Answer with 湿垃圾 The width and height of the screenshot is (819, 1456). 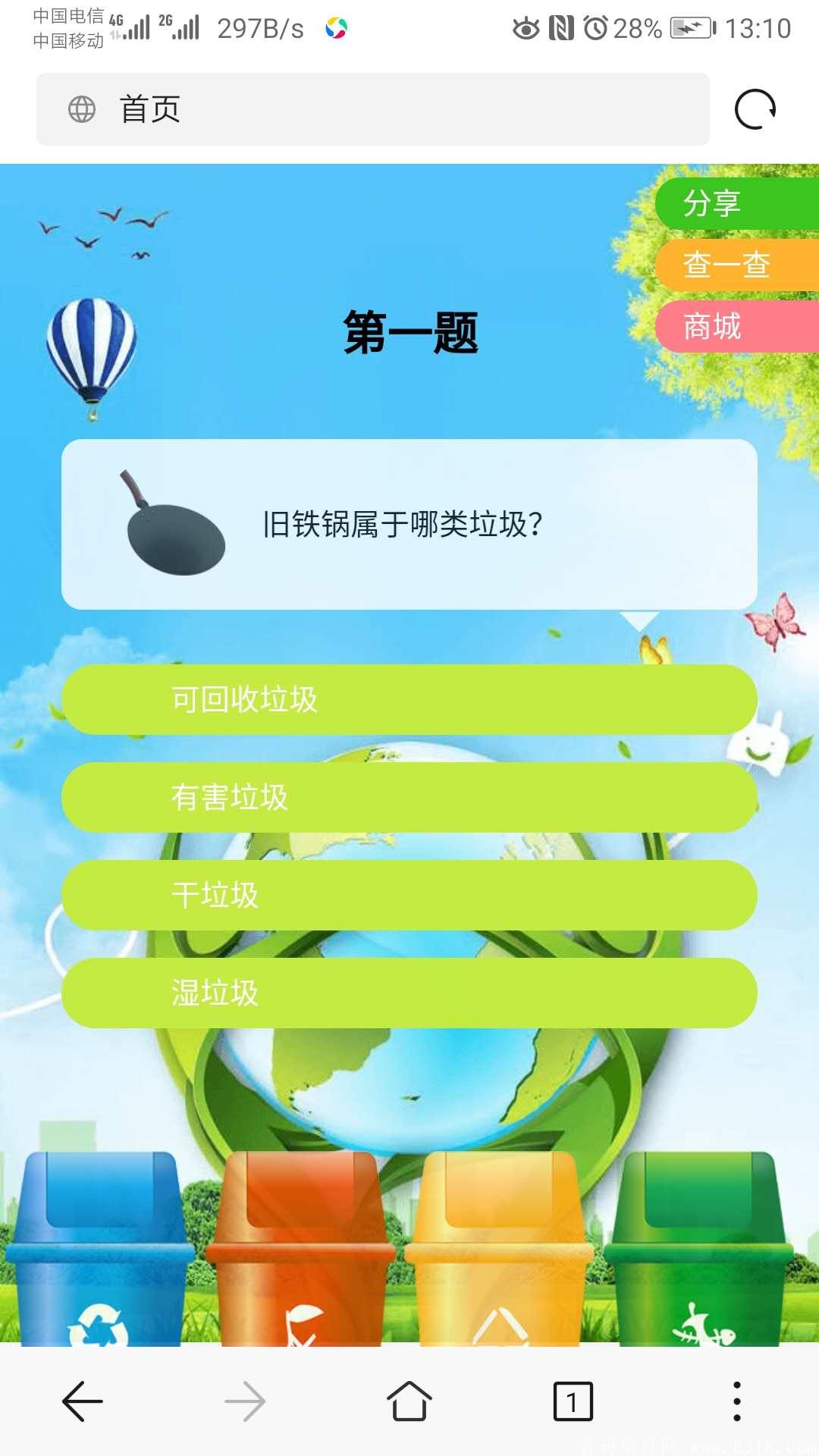[x=409, y=993]
